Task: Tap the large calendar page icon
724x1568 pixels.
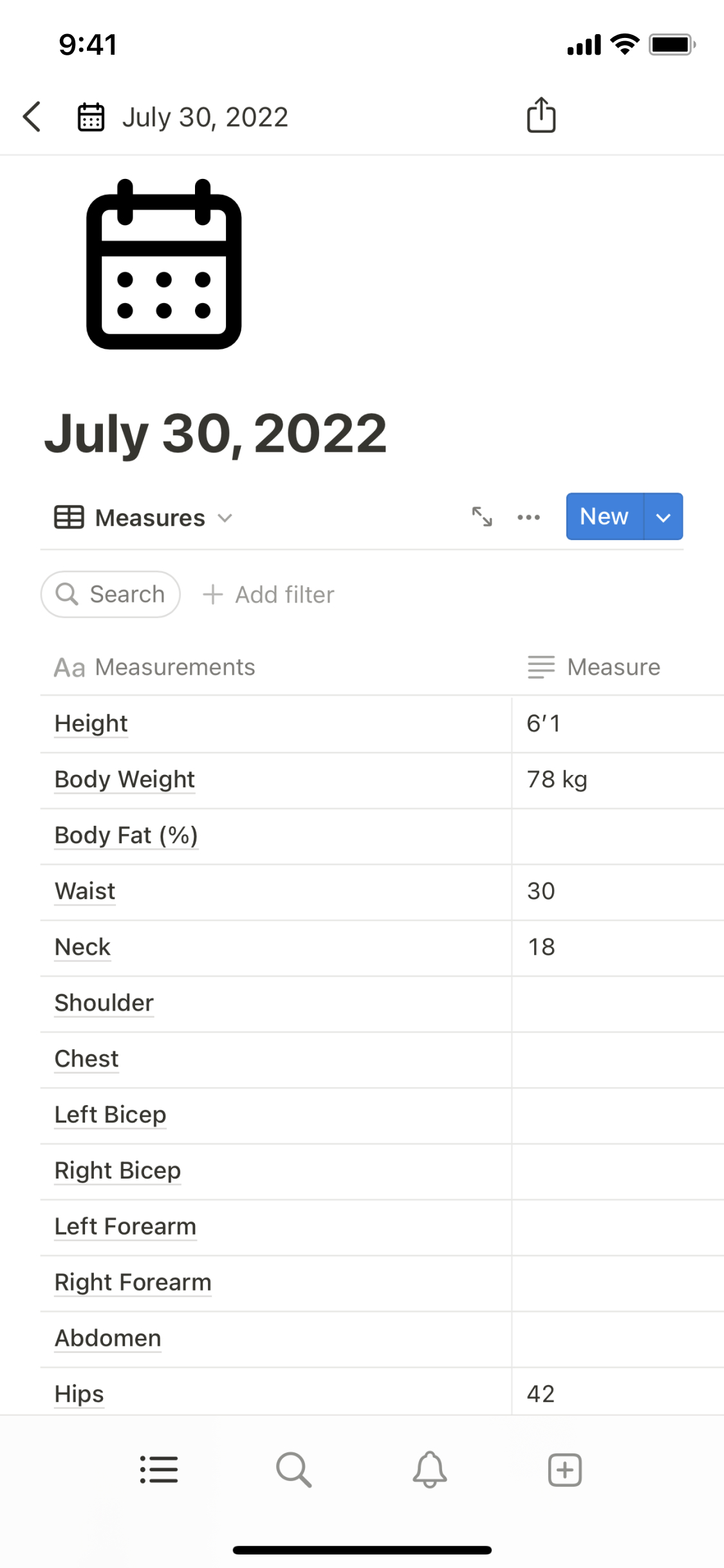Action: click(163, 265)
